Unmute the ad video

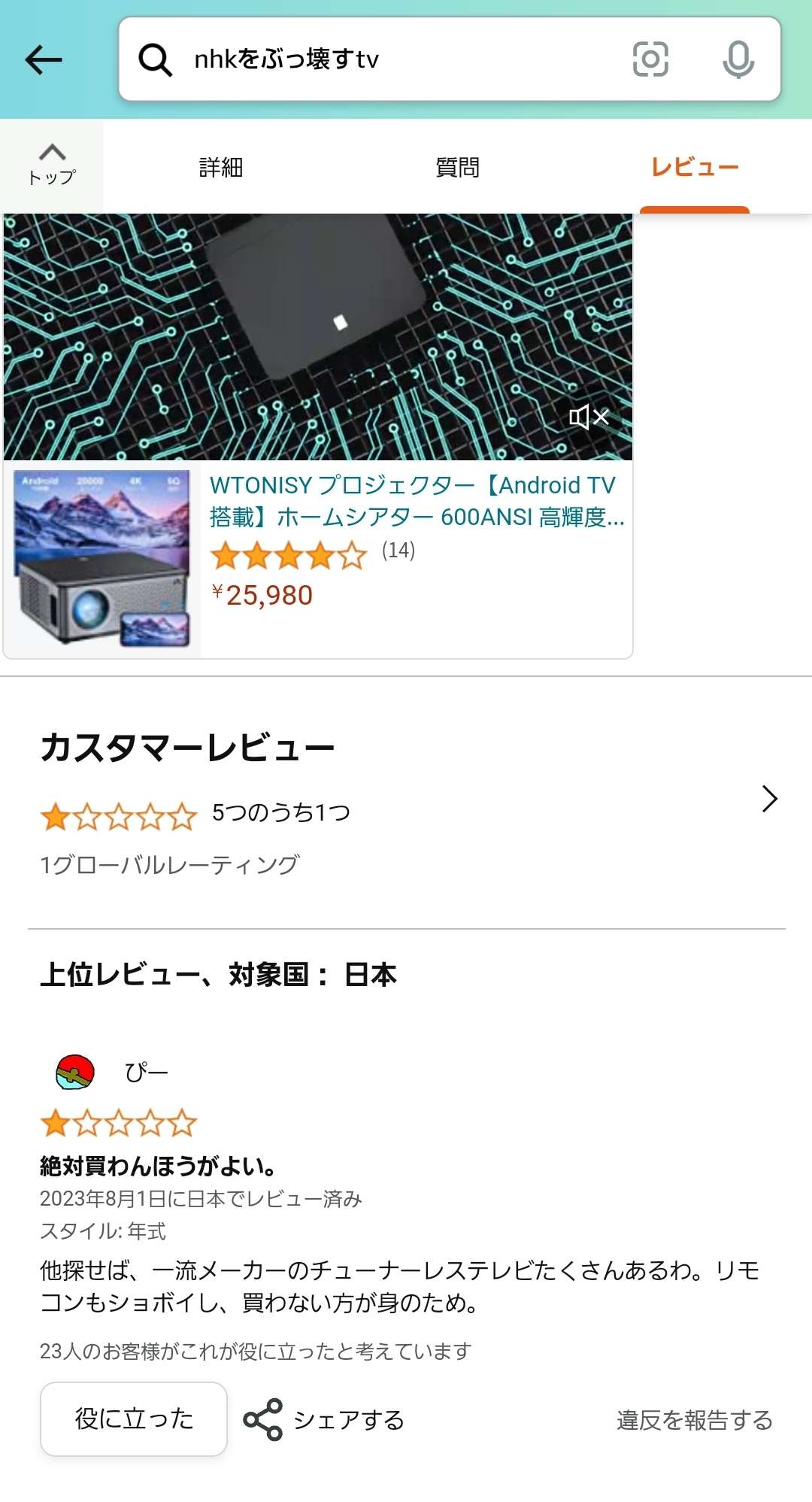coord(589,417)
